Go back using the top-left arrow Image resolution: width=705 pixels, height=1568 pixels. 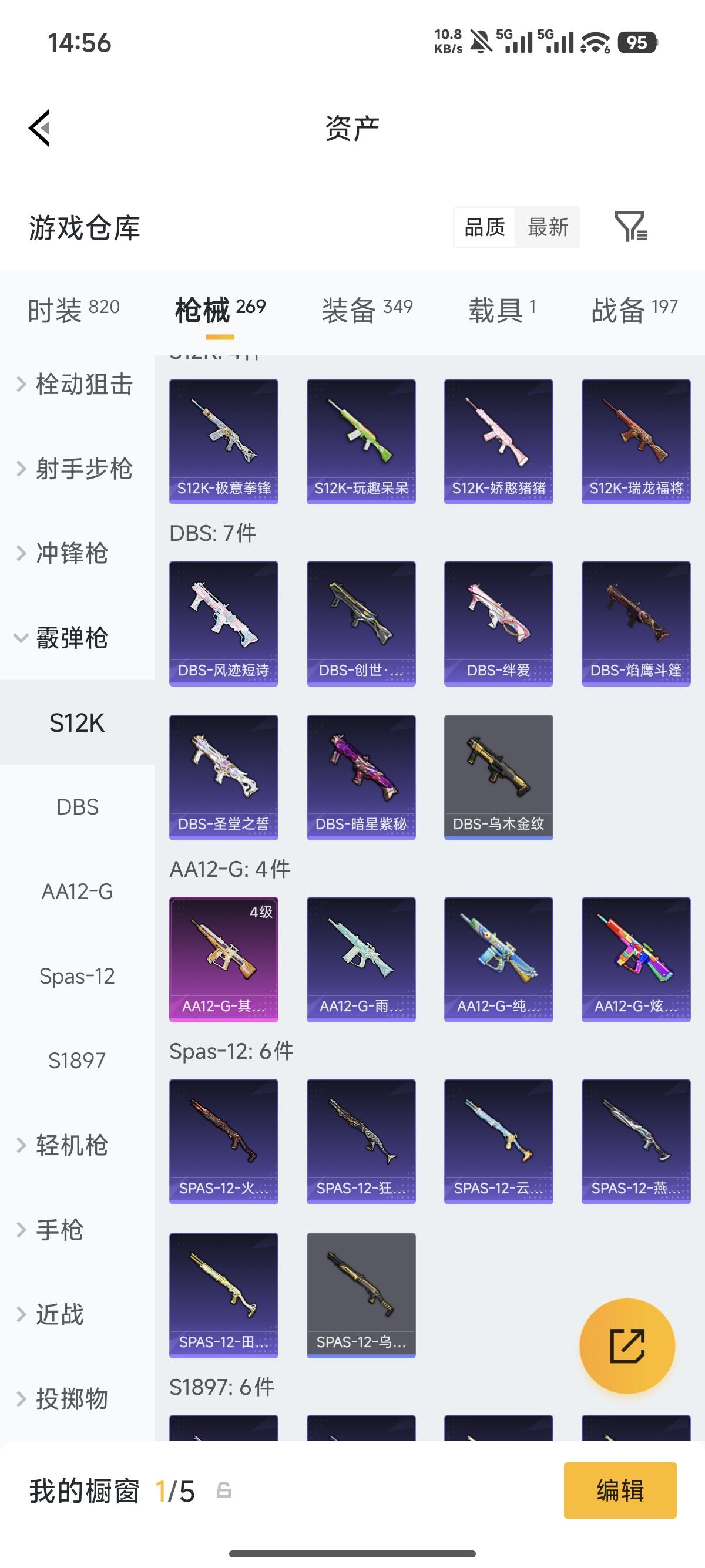(39, 128)
